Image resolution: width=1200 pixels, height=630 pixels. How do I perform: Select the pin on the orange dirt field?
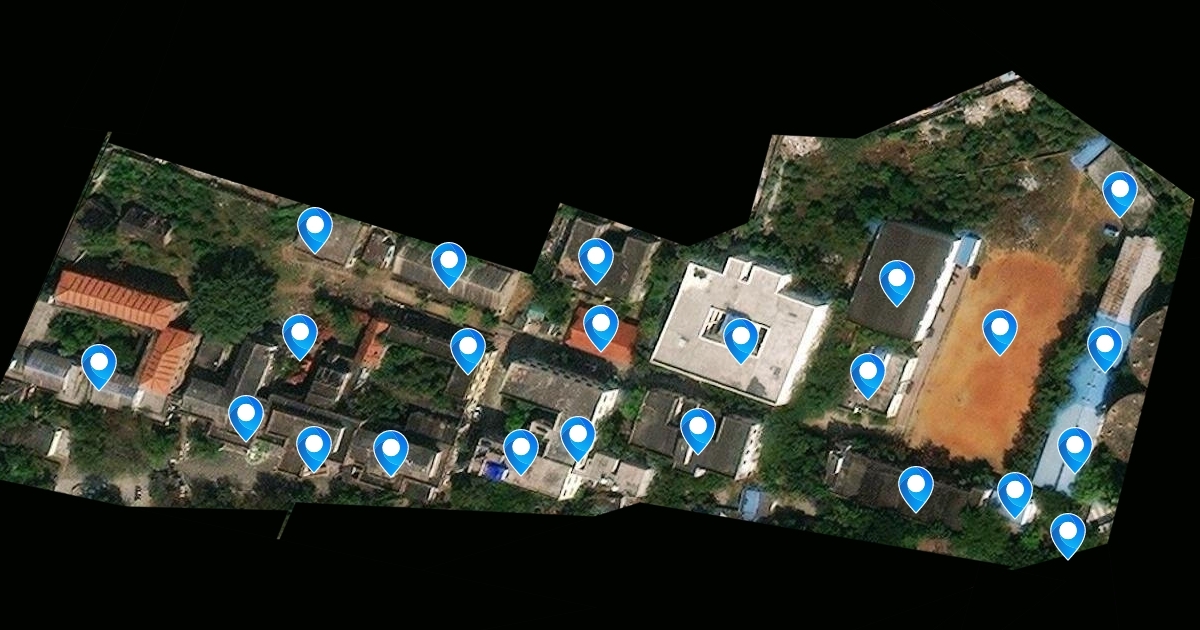[x=1000, y=332]
